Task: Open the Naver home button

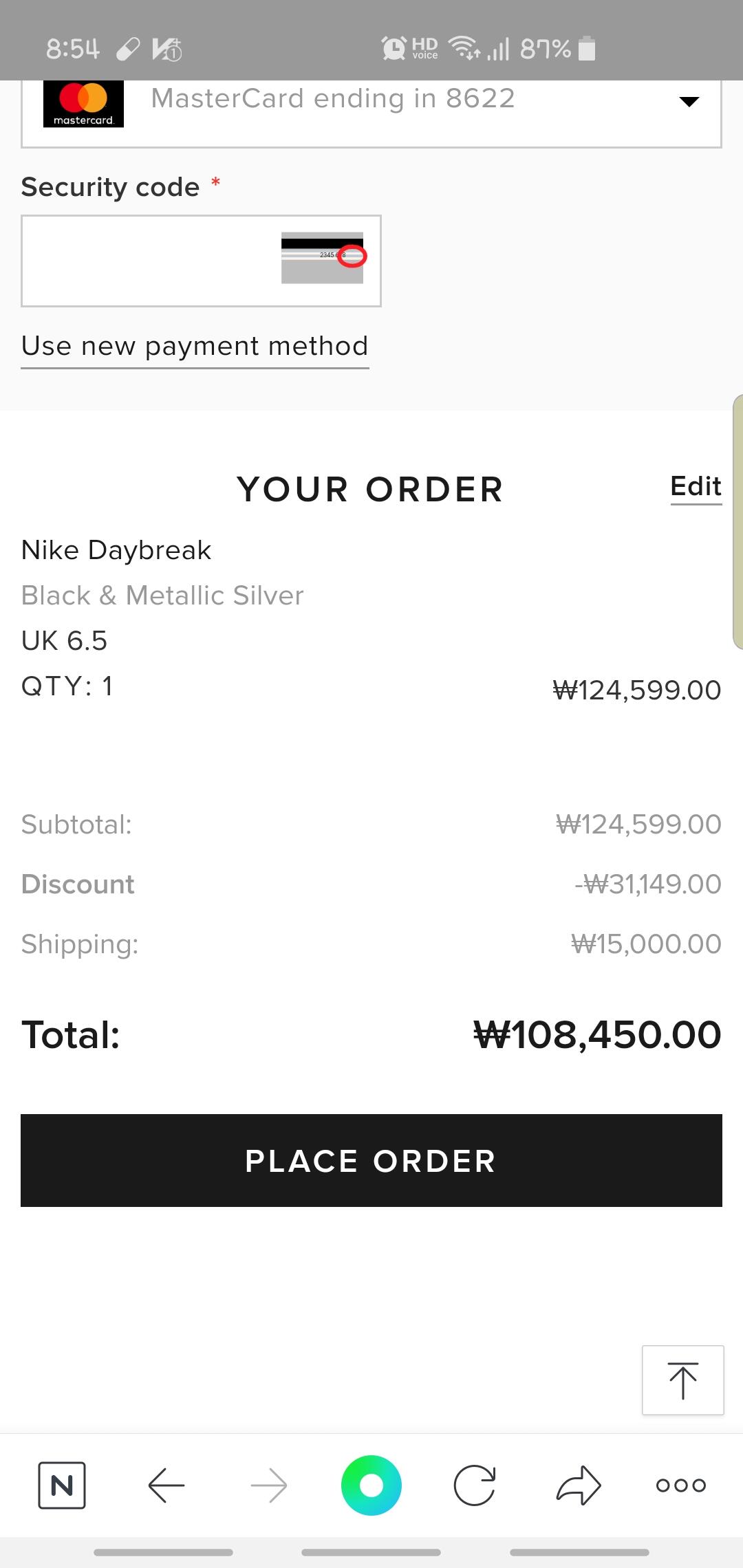Action: 62,1485
